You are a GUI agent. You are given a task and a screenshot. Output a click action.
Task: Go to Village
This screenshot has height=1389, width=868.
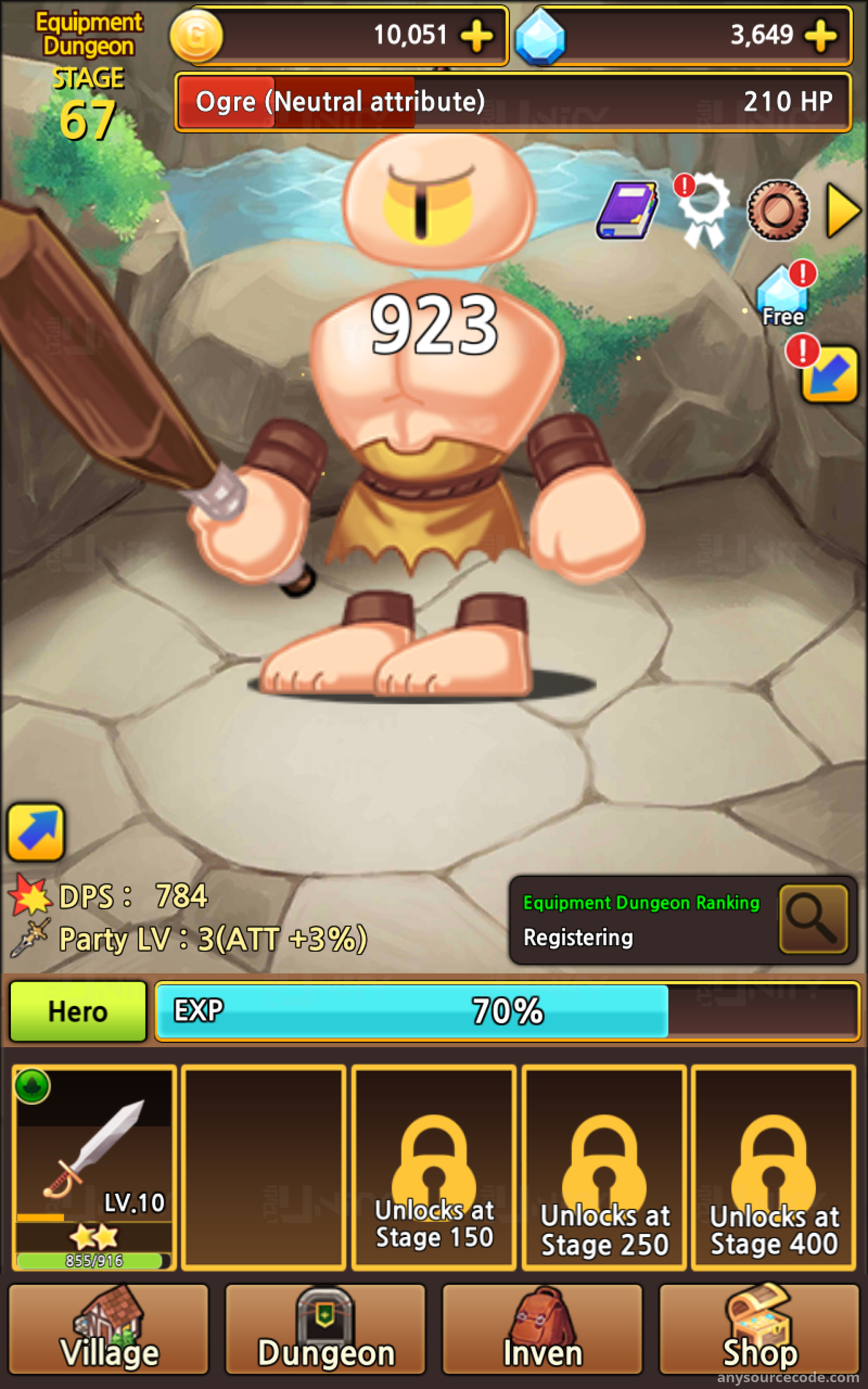pyautogui.click(x=108, y=1329)
